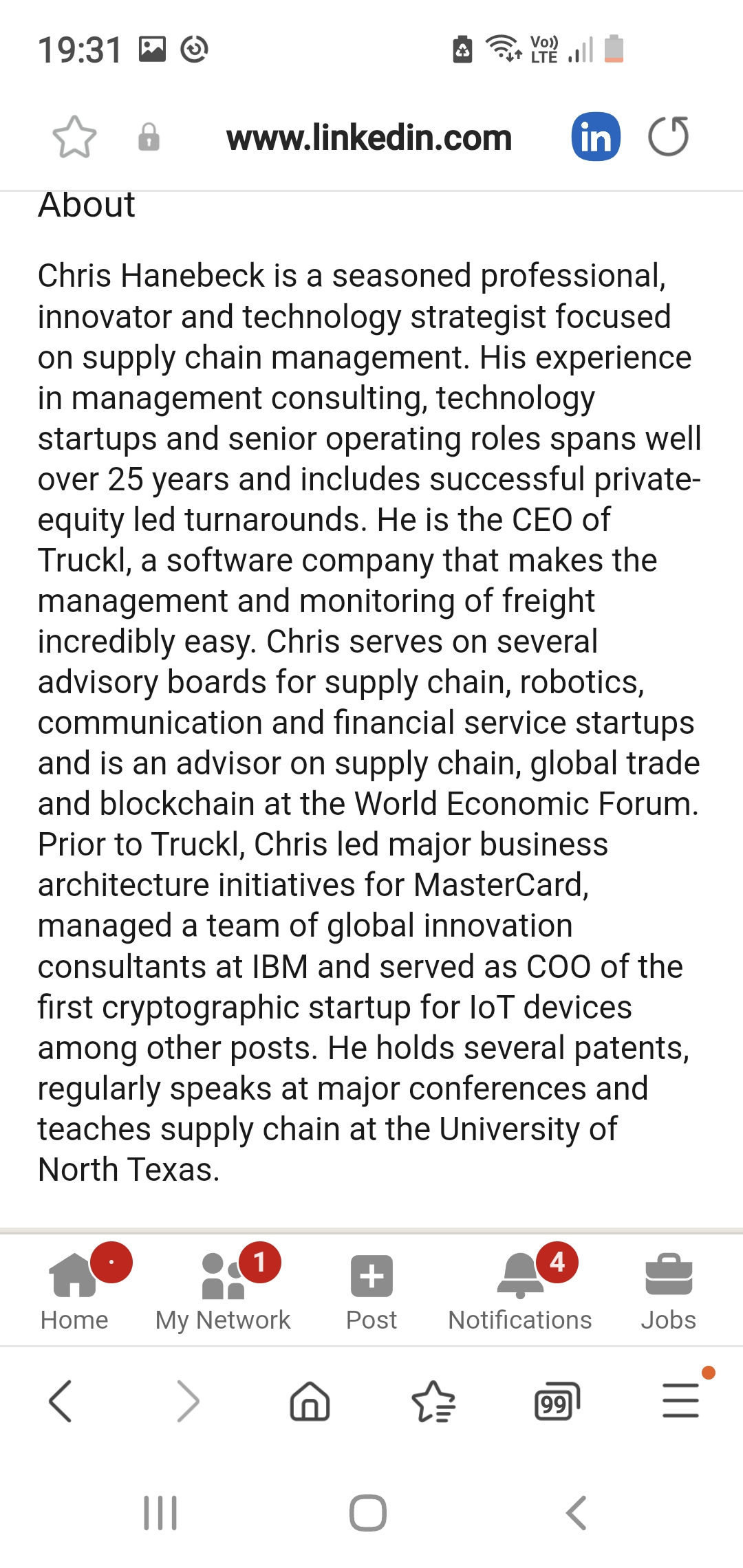The image size is (743, 1568).
Task: Show recent apps from the navigation bar
Action: point(160,1513)
